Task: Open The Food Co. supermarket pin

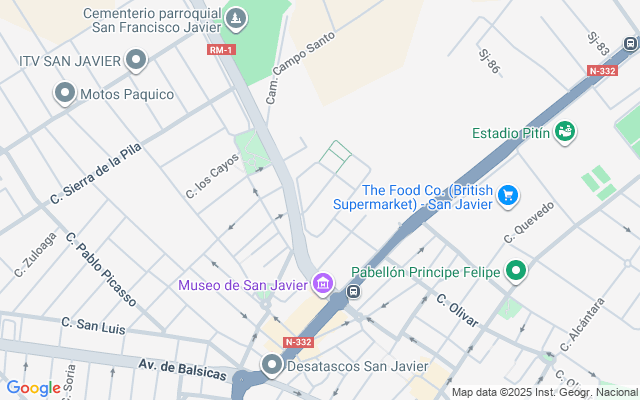Action: point(508,195)
